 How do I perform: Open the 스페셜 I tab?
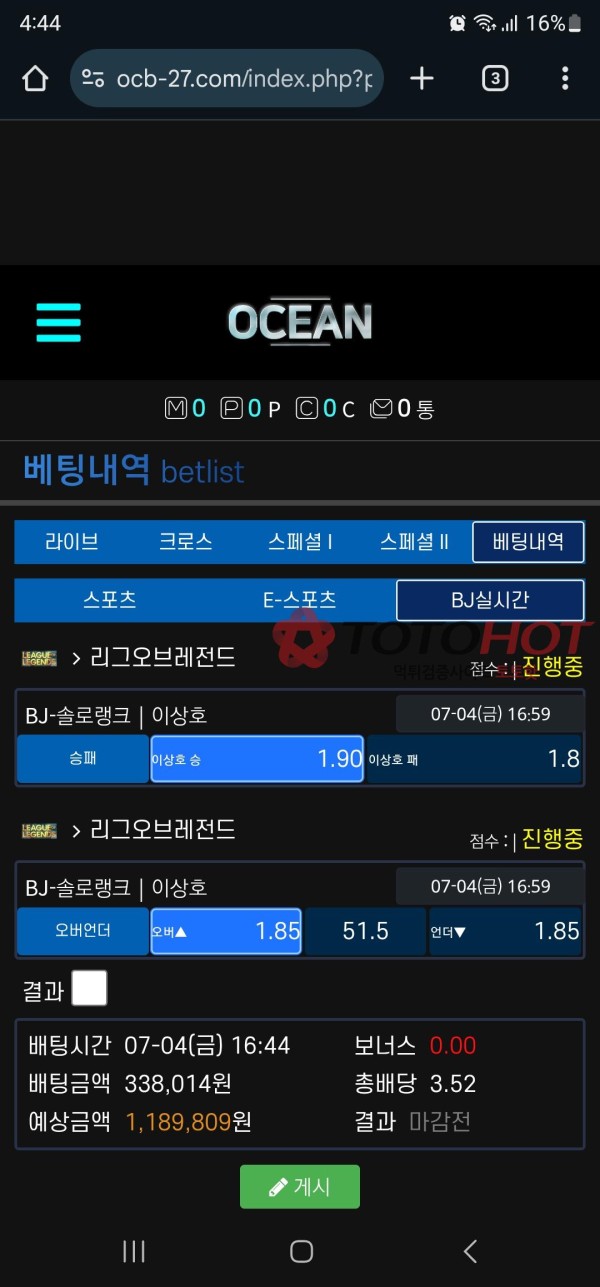(x=300, y=542)
